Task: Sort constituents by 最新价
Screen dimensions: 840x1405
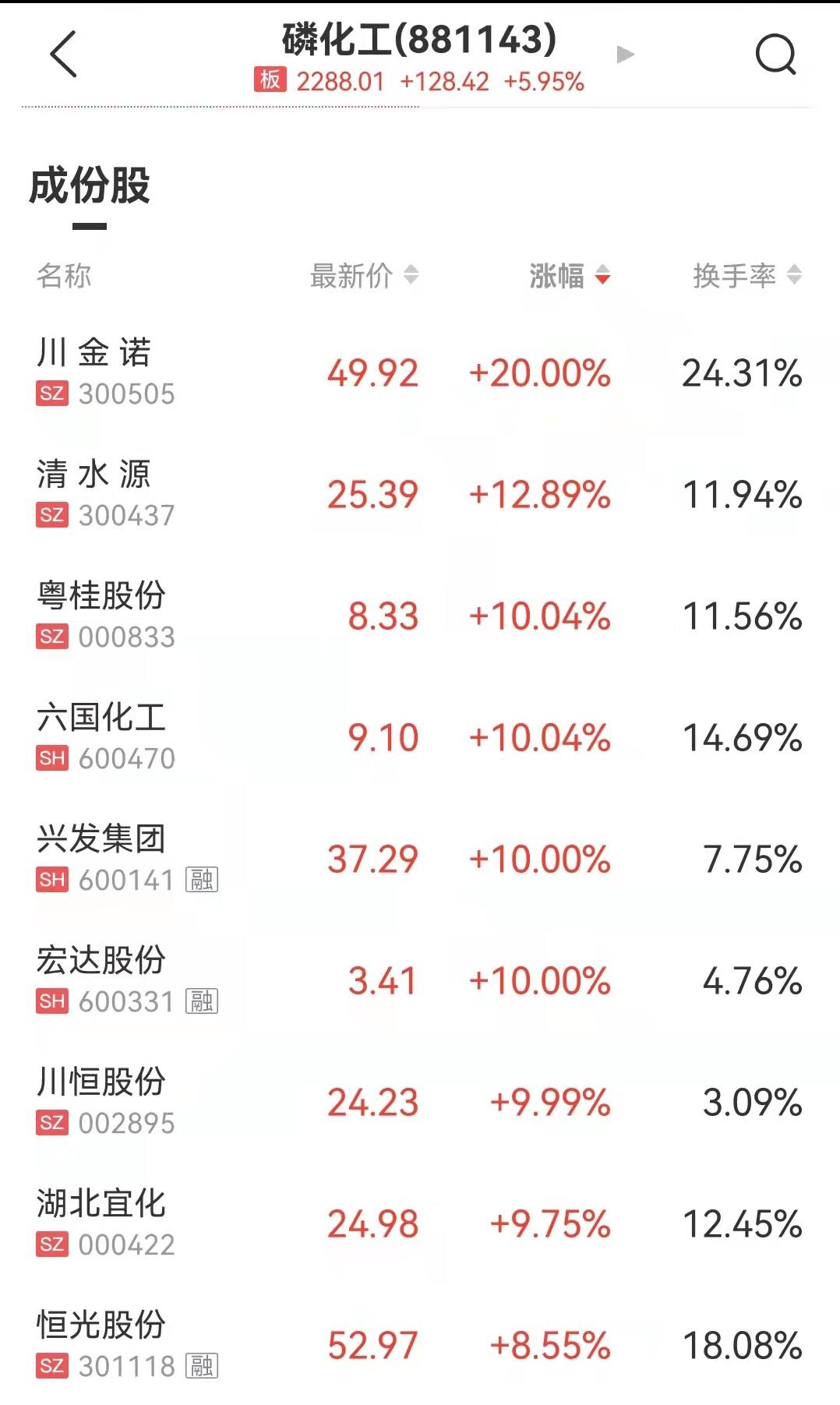Action: (x=364, y=275)
